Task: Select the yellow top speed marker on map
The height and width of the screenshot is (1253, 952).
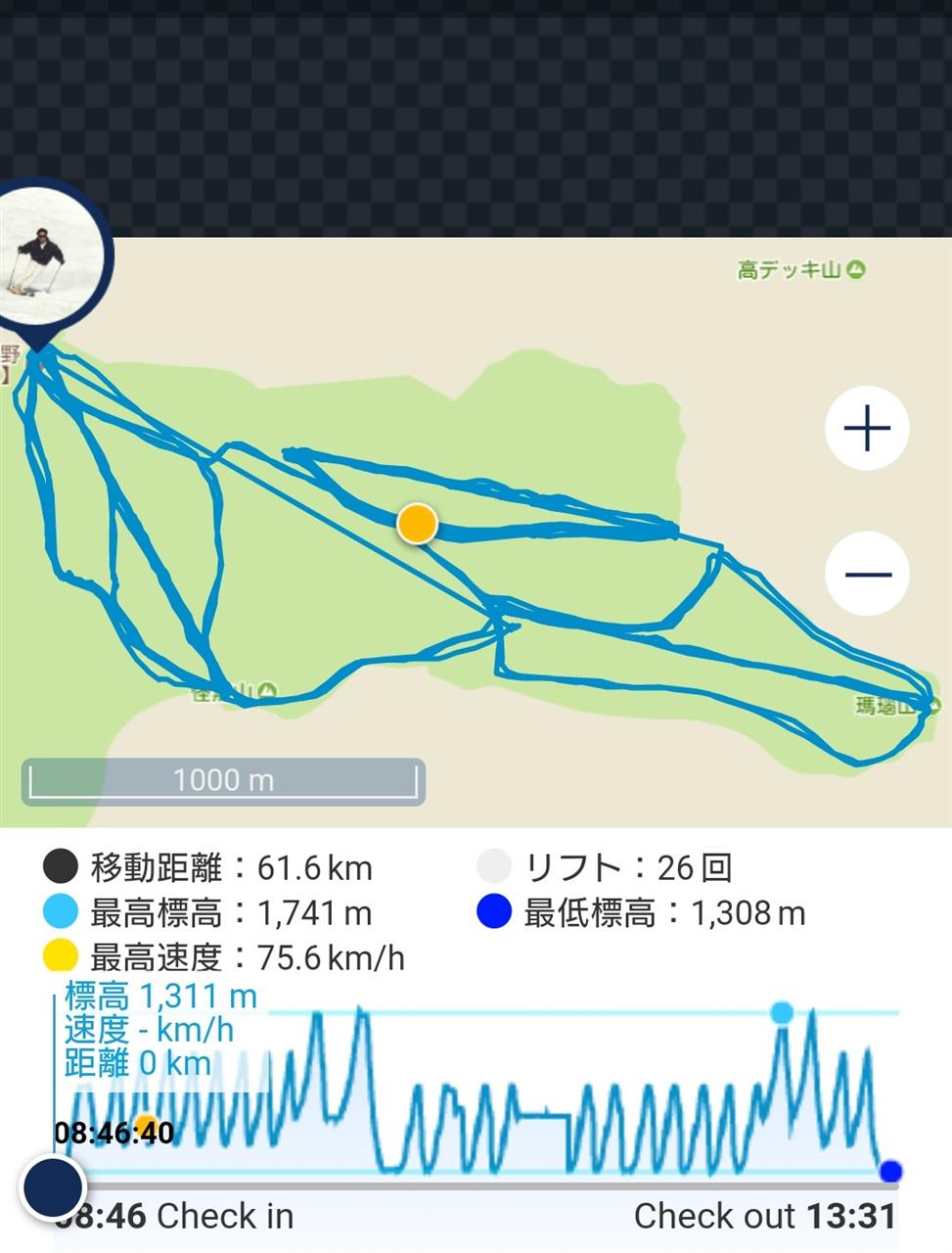Action: [417, 524]
